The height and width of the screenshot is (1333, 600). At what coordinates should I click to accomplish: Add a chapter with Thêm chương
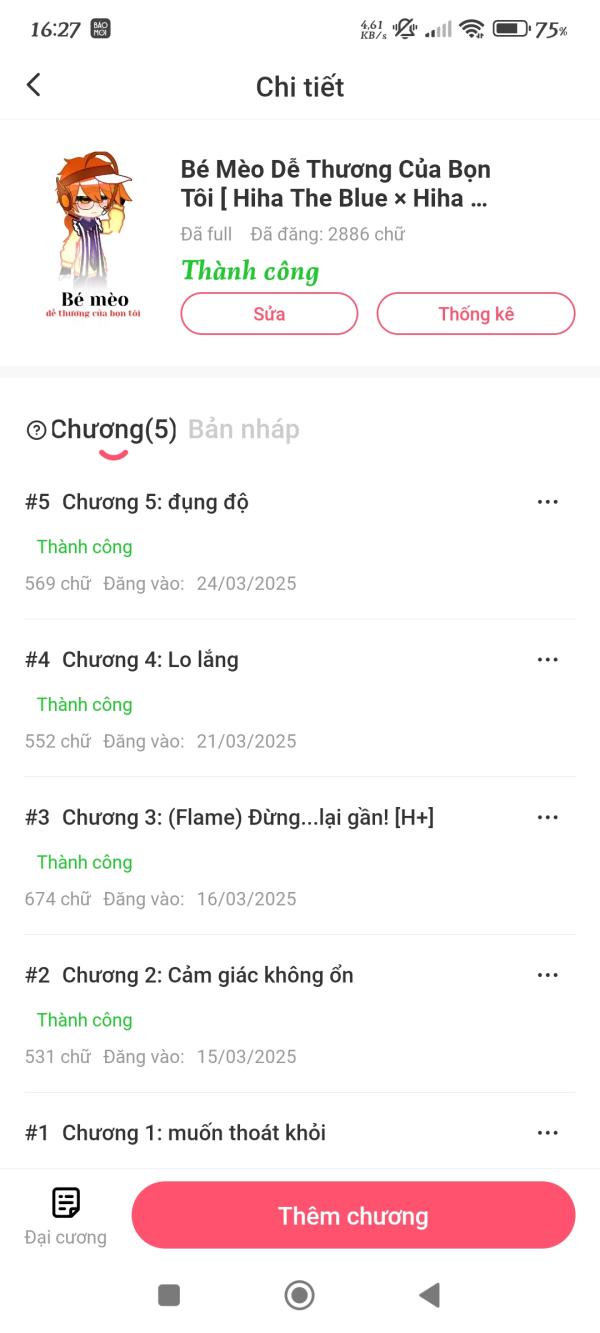point(353,1215)
